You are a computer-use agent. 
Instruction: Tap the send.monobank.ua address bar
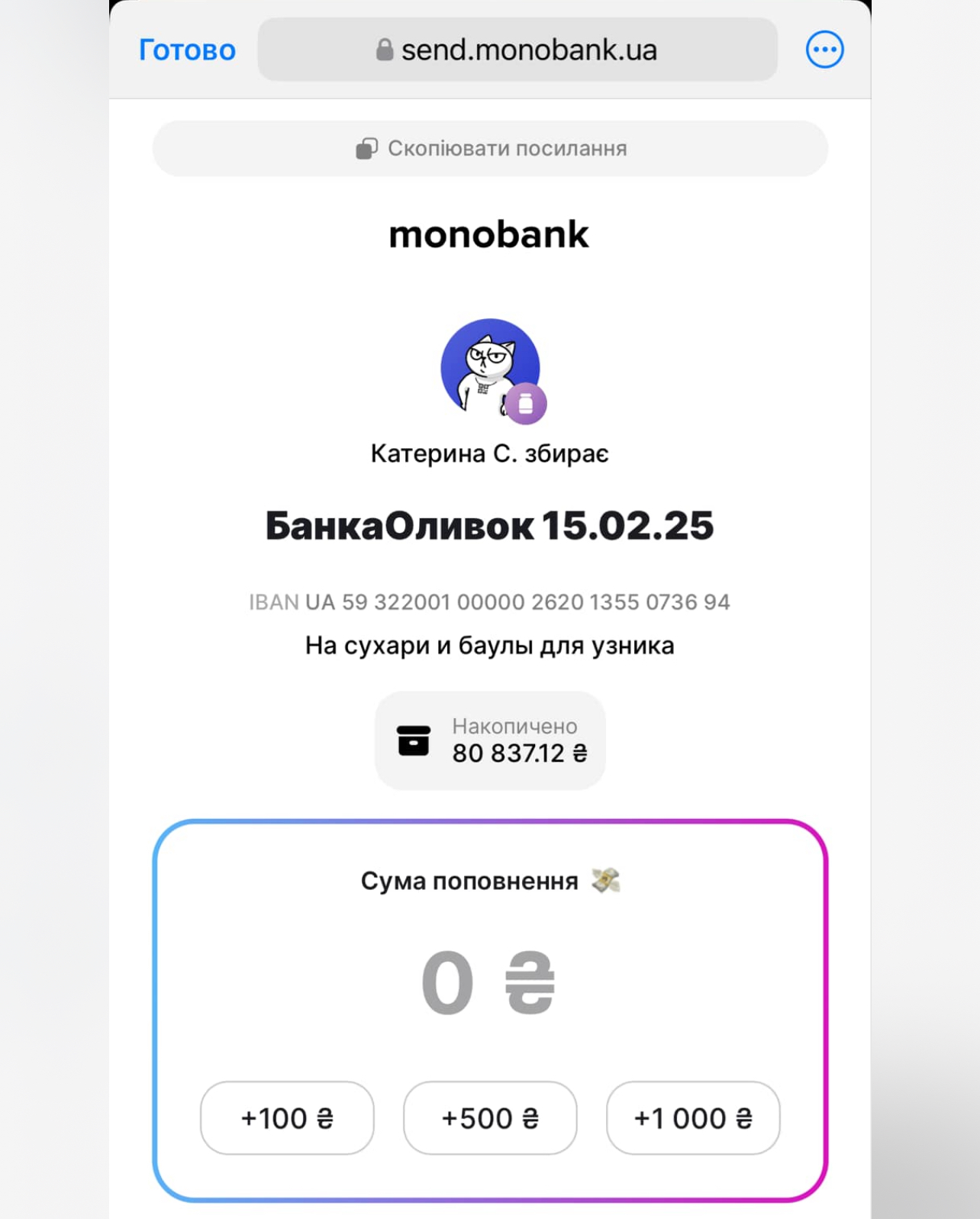[x=517, y=50]
